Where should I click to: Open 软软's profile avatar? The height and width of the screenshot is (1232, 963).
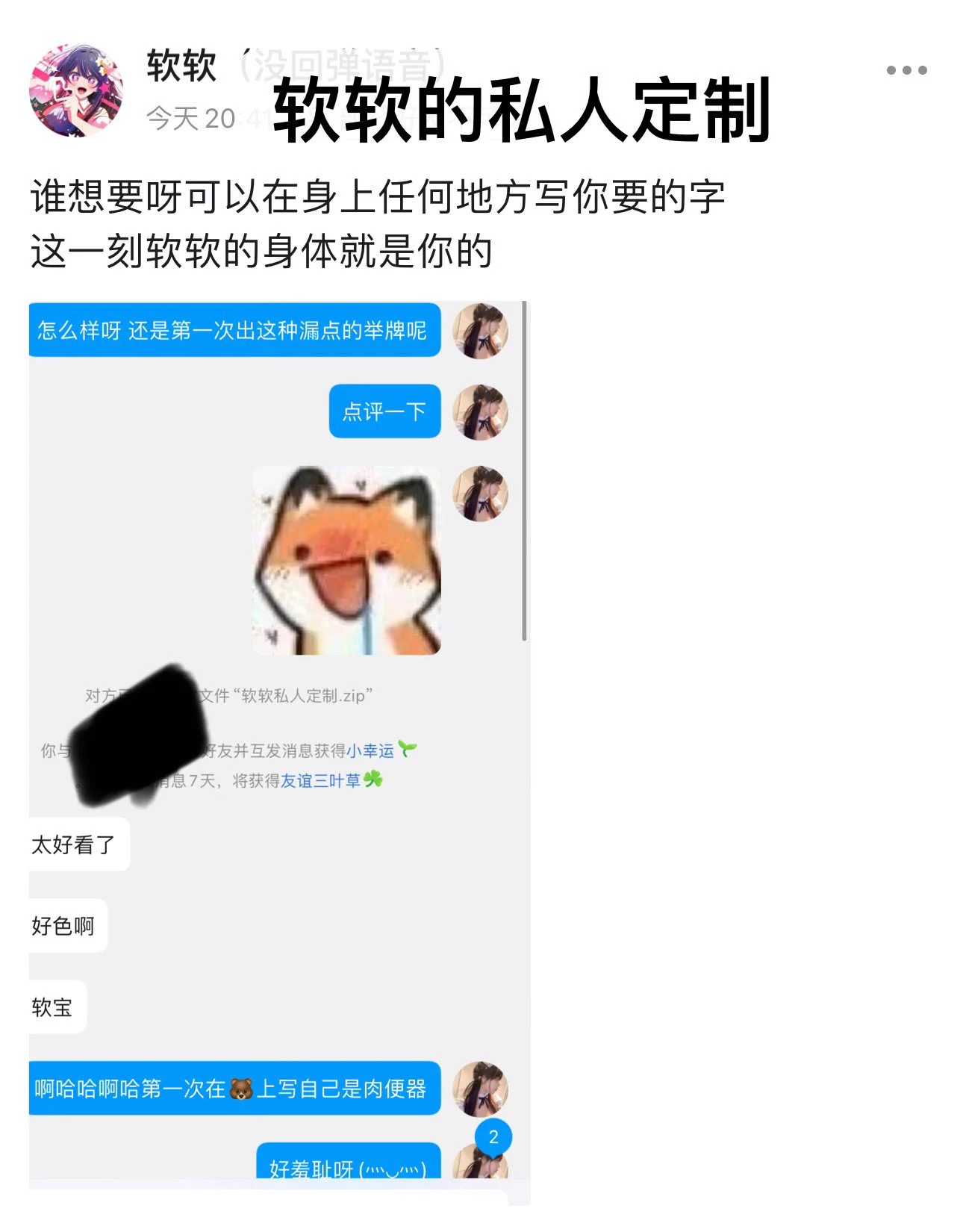coord(76,90)
